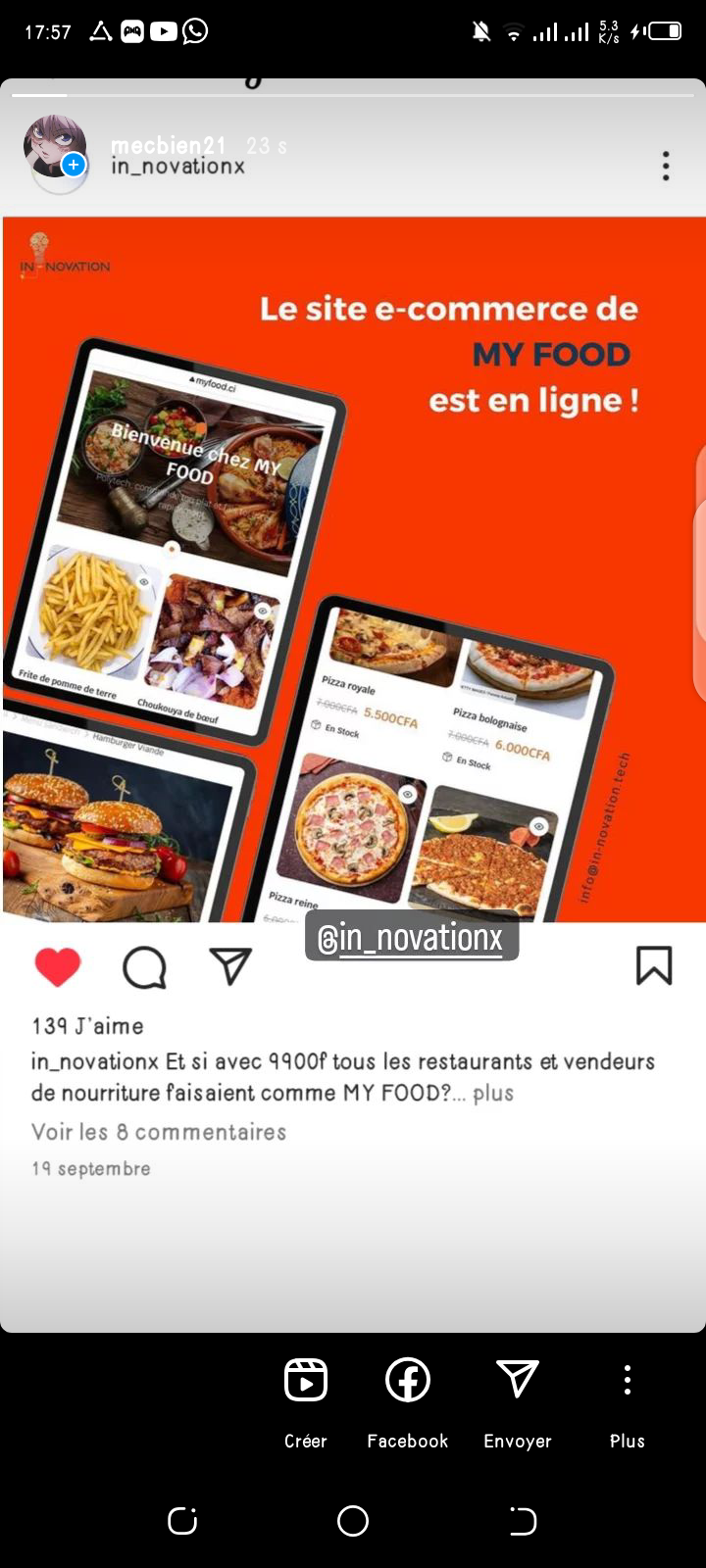The width and height of the screenshot is (706, 1568).
Task: Tap the system back button
Action: click(x=523, y=1521)
